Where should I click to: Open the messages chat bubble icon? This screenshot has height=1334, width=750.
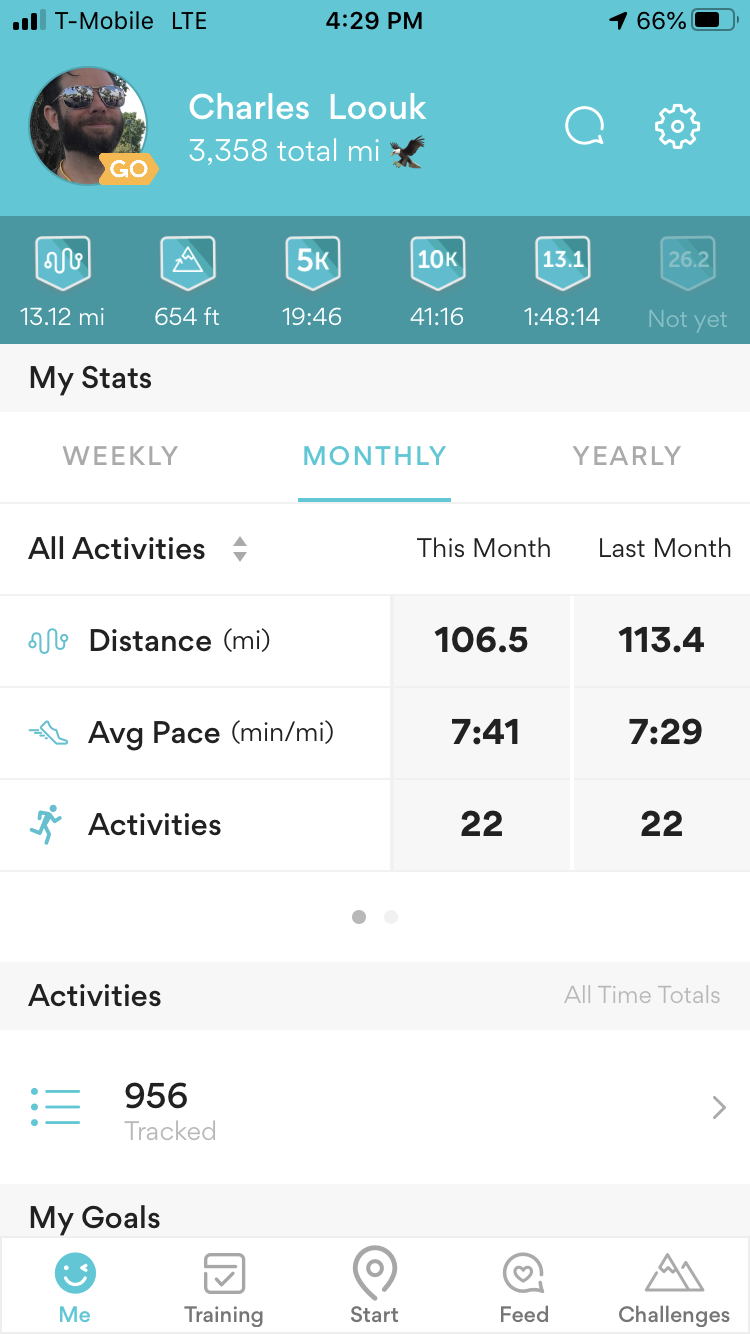coord(585,127)
